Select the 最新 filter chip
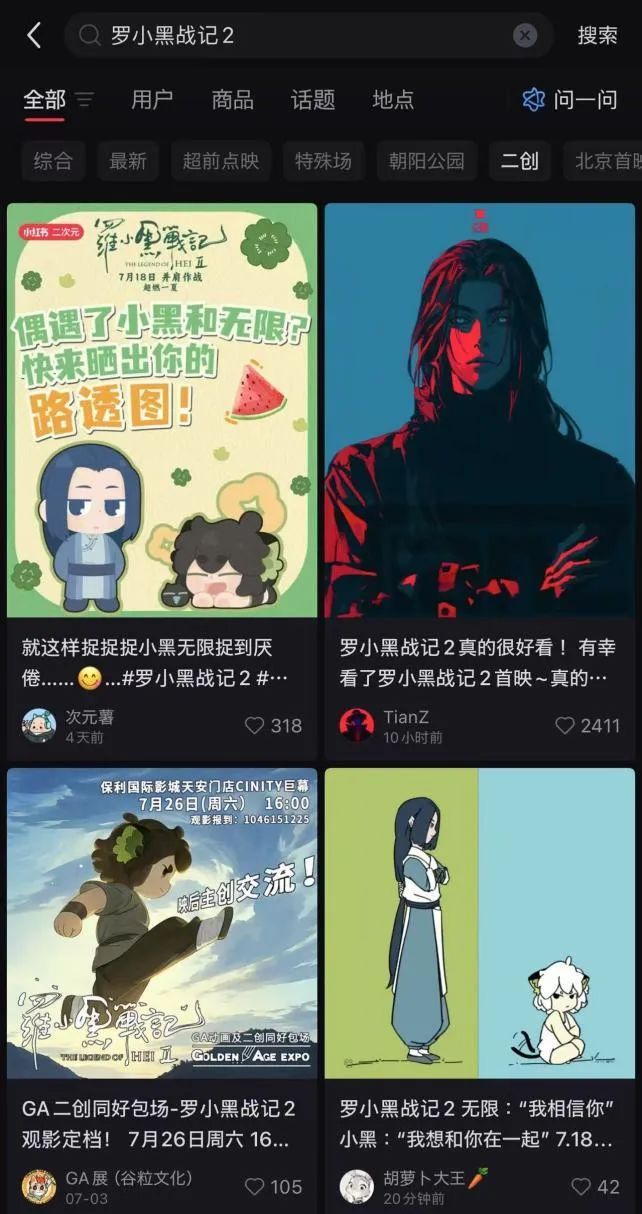 tap(128, 161)
